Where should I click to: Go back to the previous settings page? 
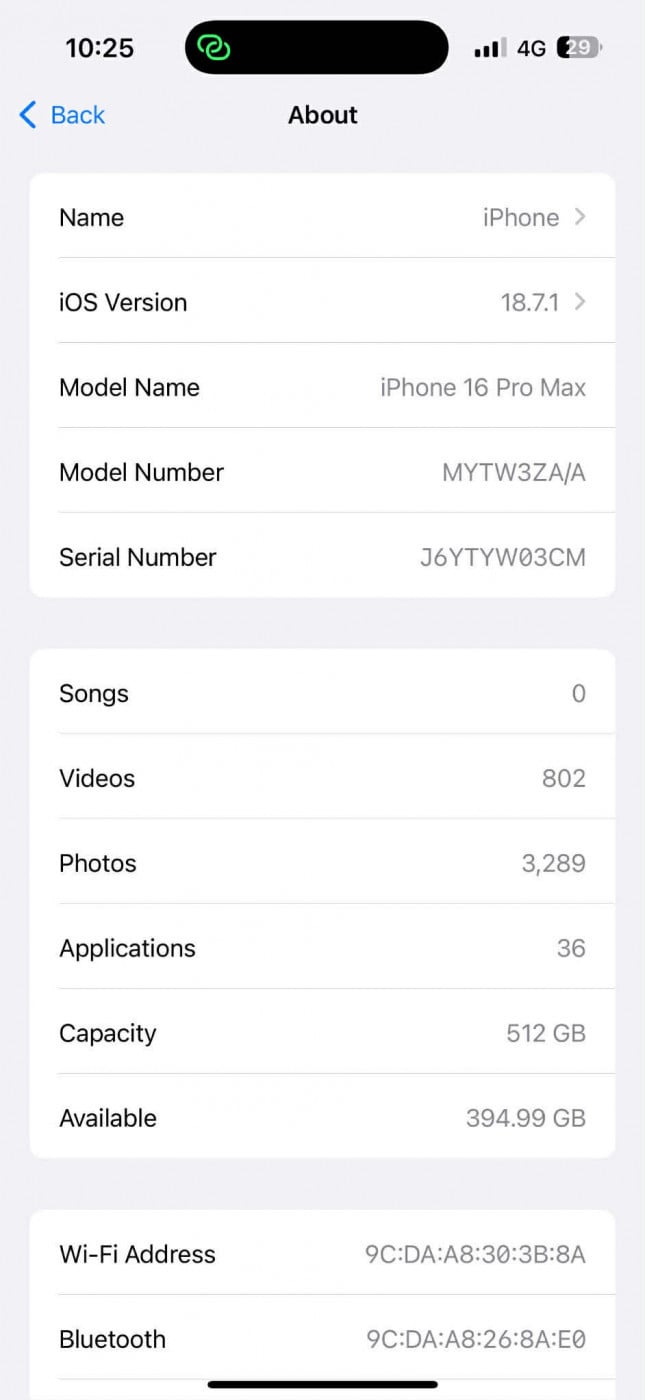click(62, 115)
